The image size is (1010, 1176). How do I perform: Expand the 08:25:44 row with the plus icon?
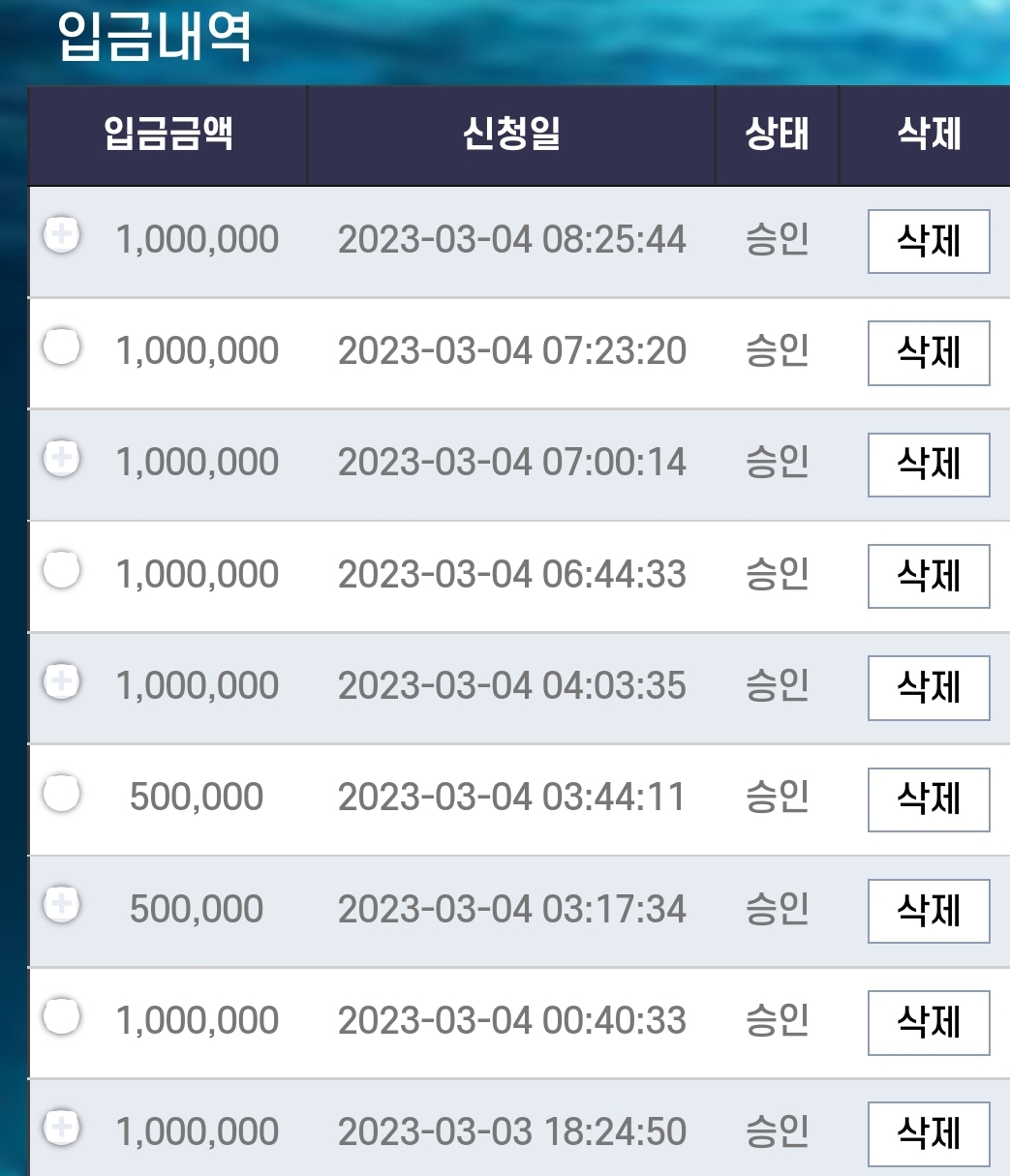click(x=62, y=234)
